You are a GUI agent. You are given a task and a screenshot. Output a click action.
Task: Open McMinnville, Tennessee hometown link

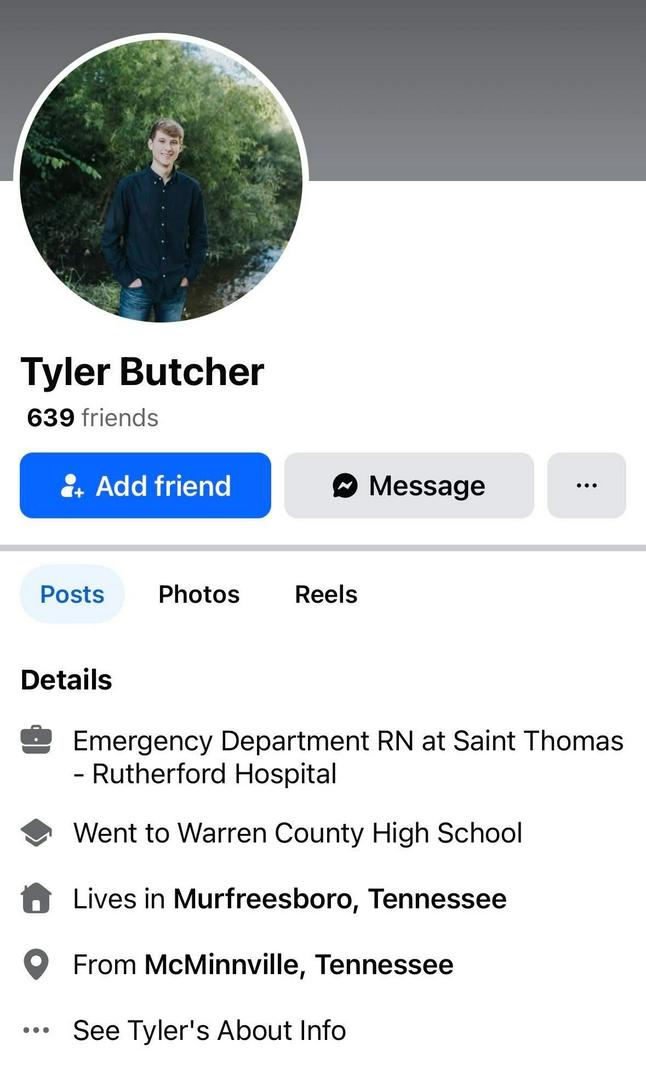pos(299,965)
